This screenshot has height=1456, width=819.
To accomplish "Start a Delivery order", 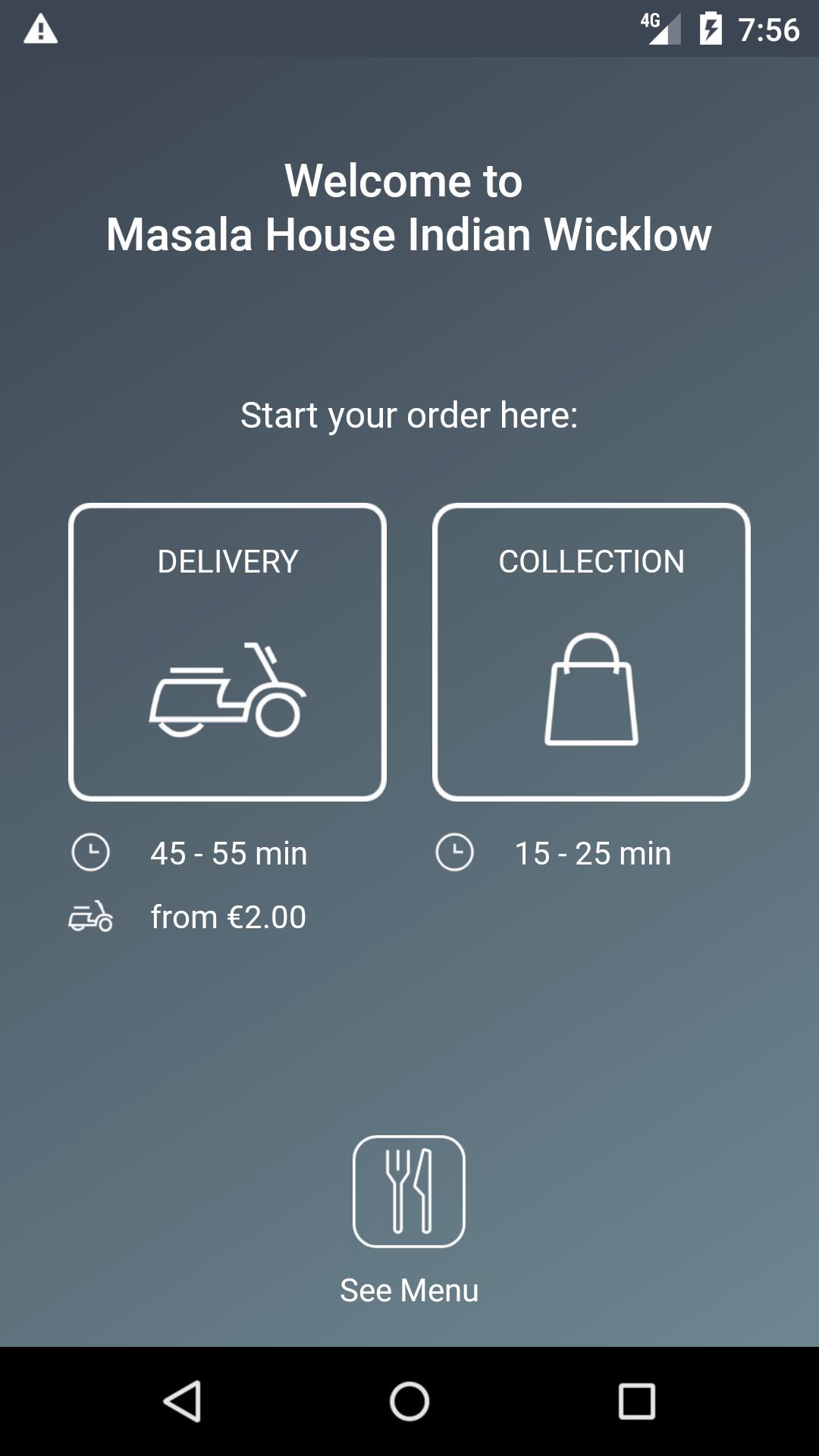I will [227, 652].
